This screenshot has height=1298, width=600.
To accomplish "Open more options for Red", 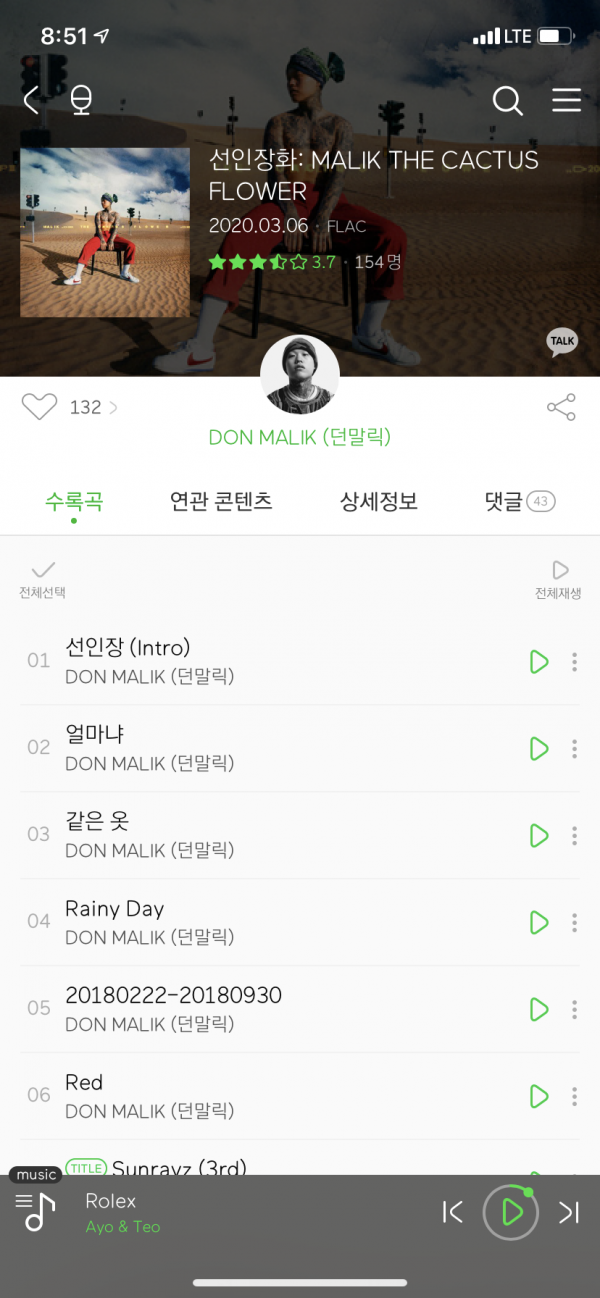I will pos(574,1096).
